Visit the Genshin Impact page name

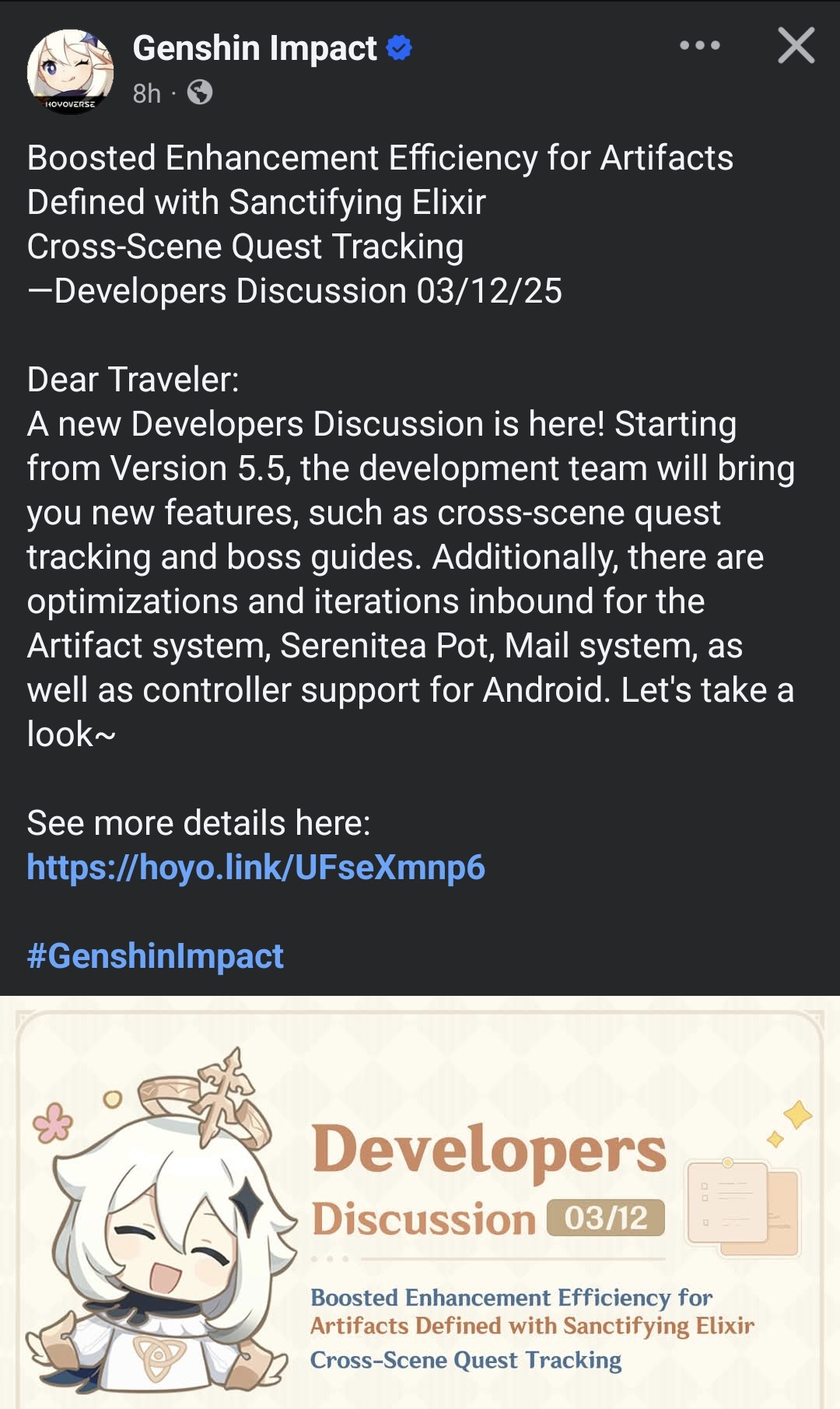pos(254,48)
